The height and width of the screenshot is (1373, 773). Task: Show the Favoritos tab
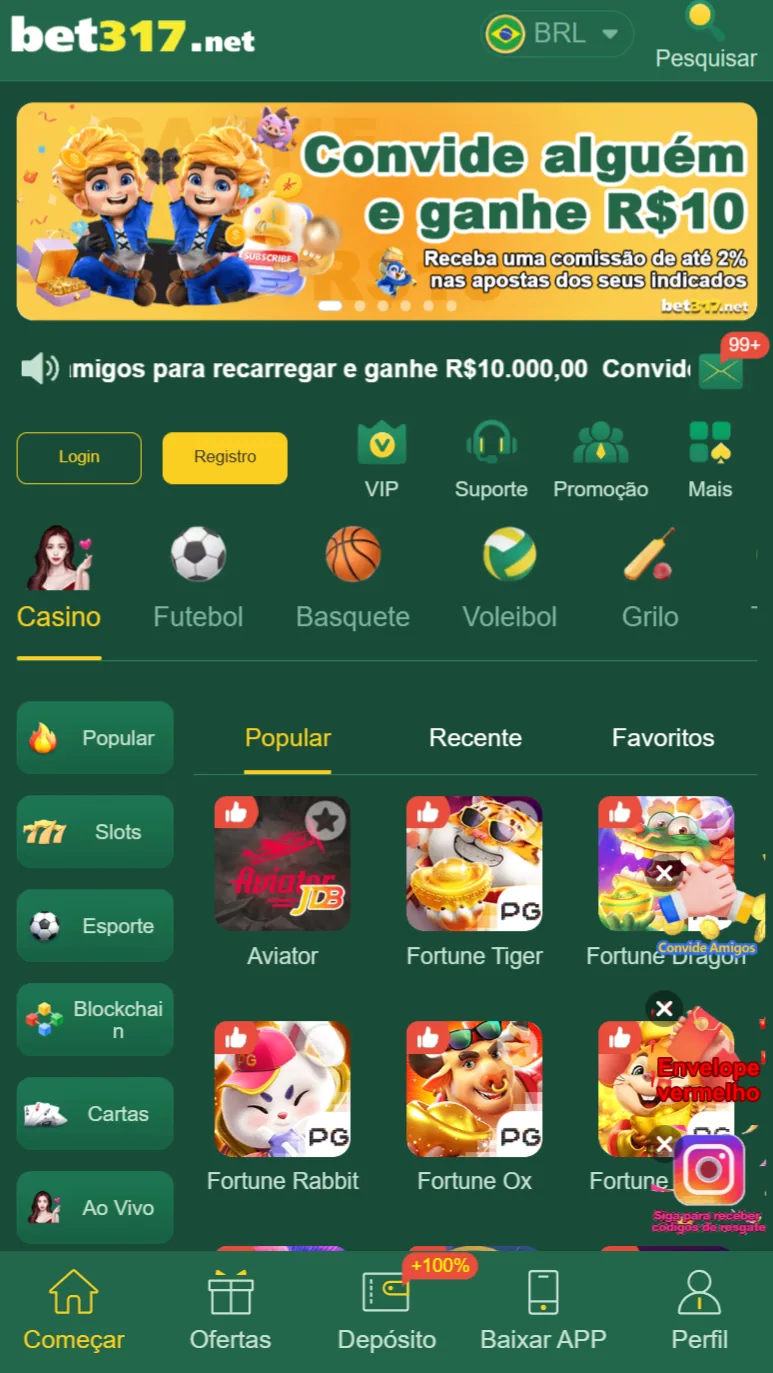pos(663,738)
